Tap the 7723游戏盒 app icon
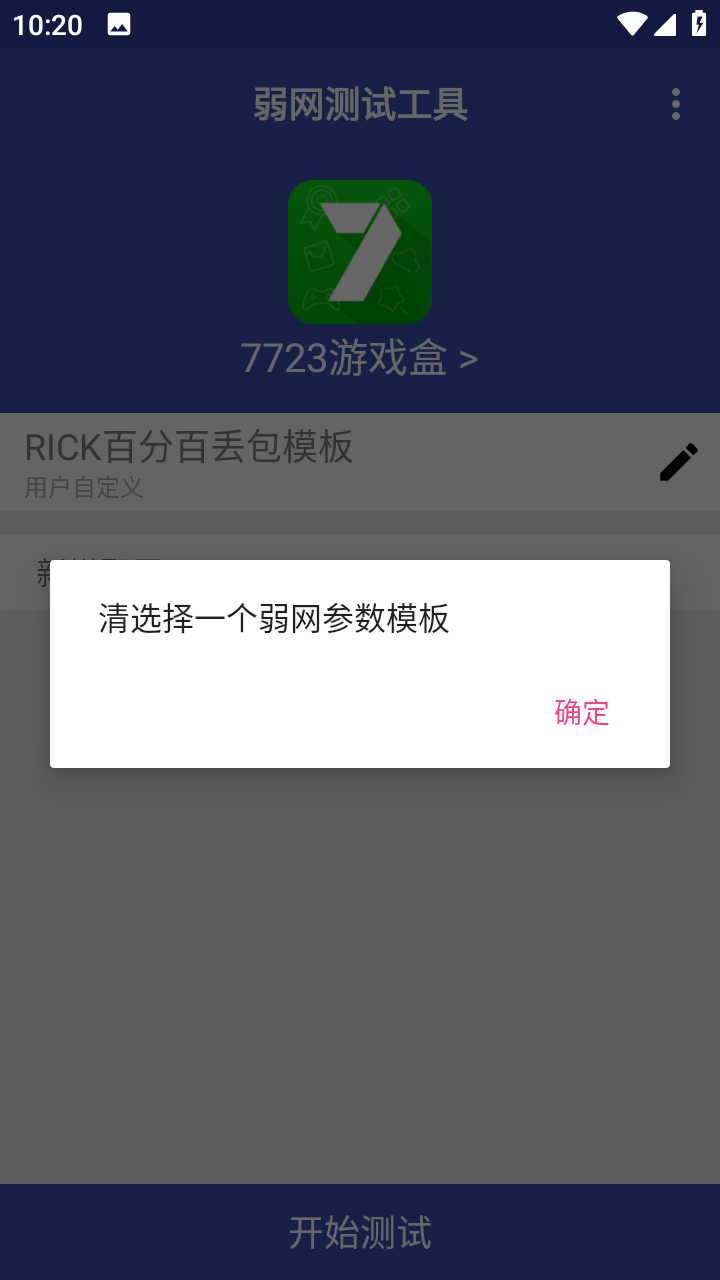Image resolution: width=720 pixels, height=1280 pixels. (360, 252)
